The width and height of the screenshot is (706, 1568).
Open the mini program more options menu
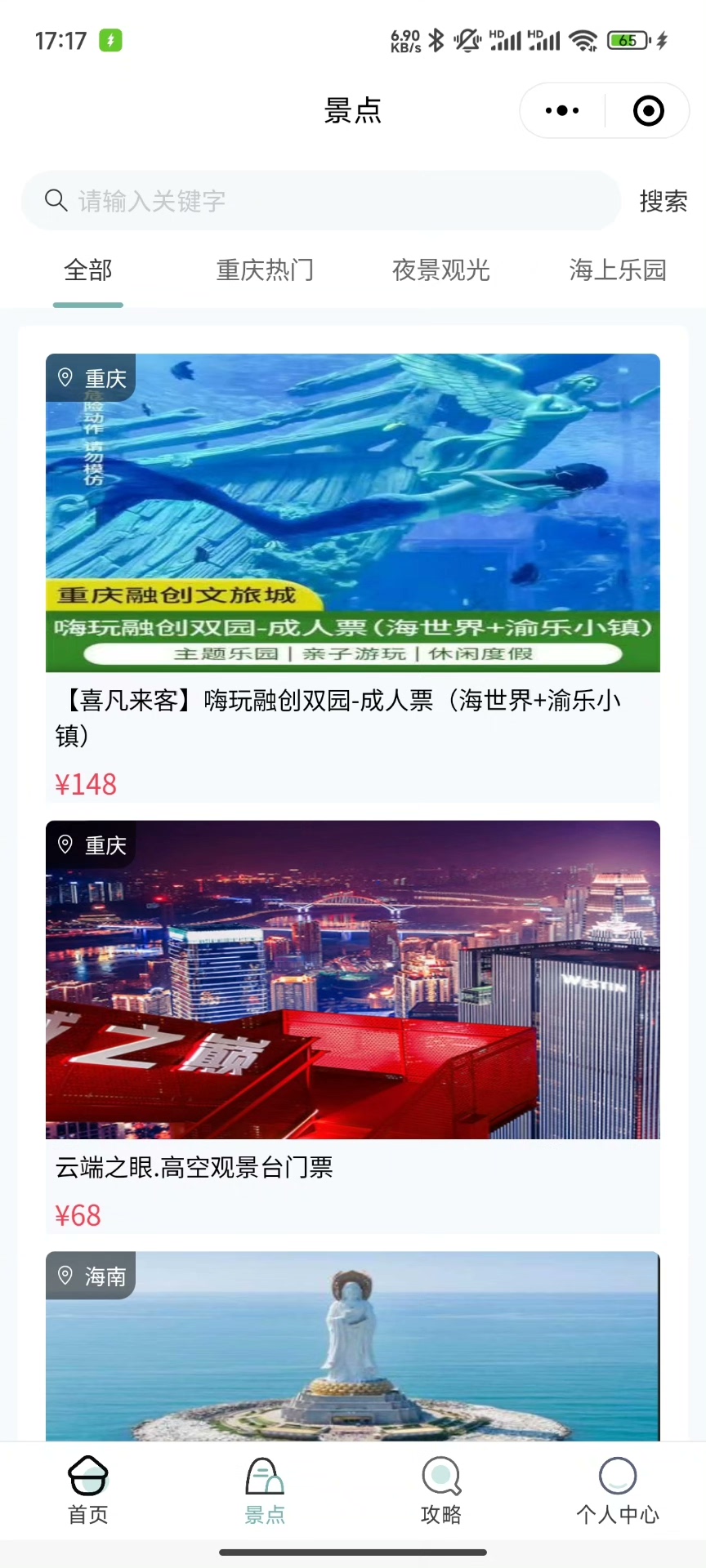coord(562,110)
